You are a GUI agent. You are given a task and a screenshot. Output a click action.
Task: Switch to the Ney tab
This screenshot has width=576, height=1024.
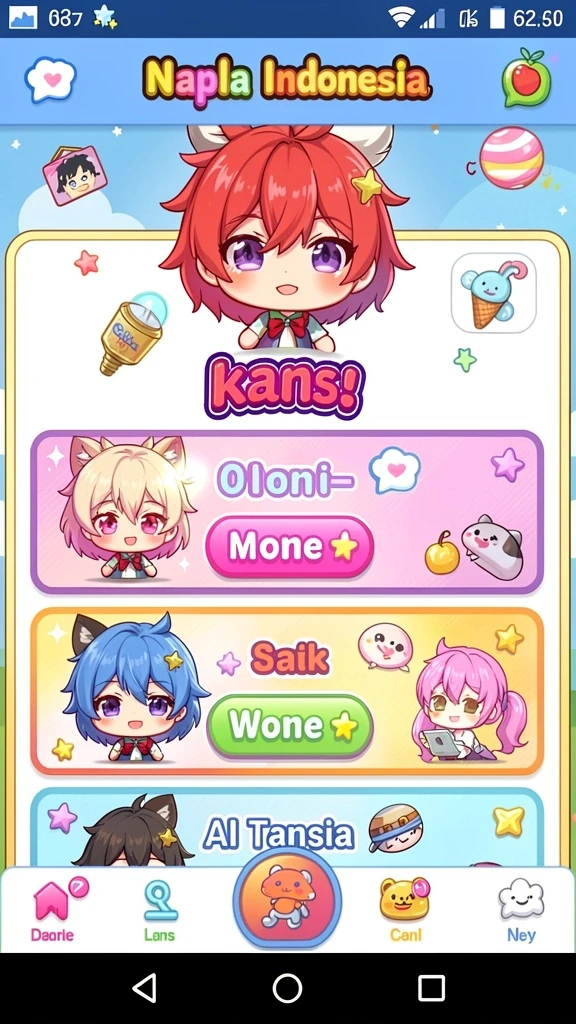[521, 910]
